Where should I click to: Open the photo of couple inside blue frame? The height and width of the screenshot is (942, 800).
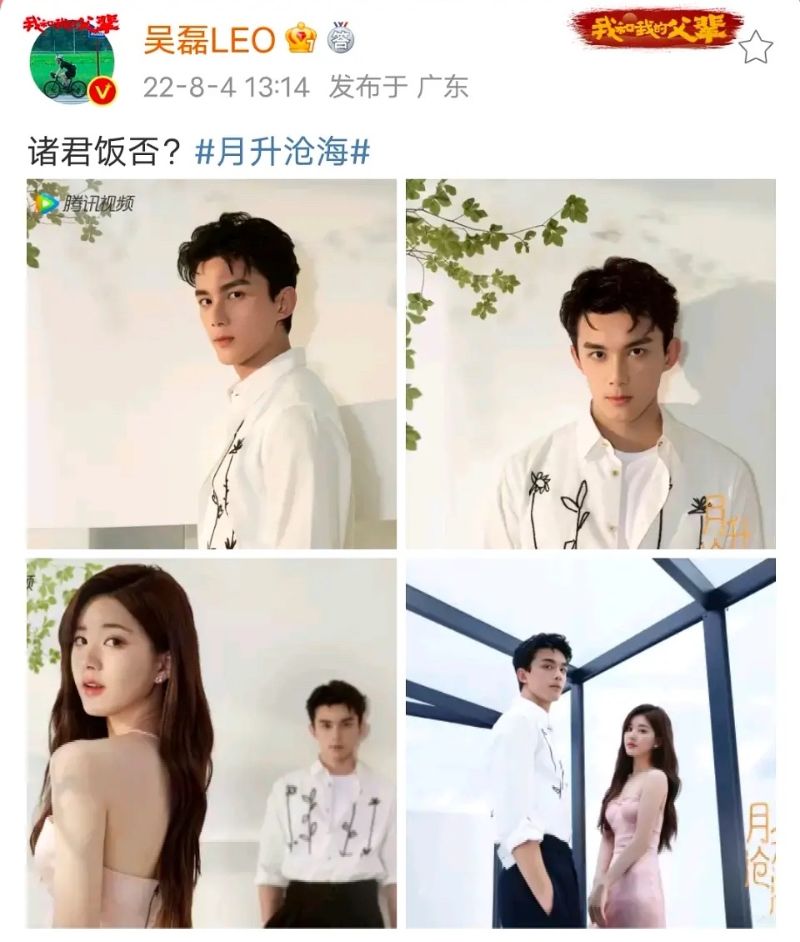coord(590,742)
